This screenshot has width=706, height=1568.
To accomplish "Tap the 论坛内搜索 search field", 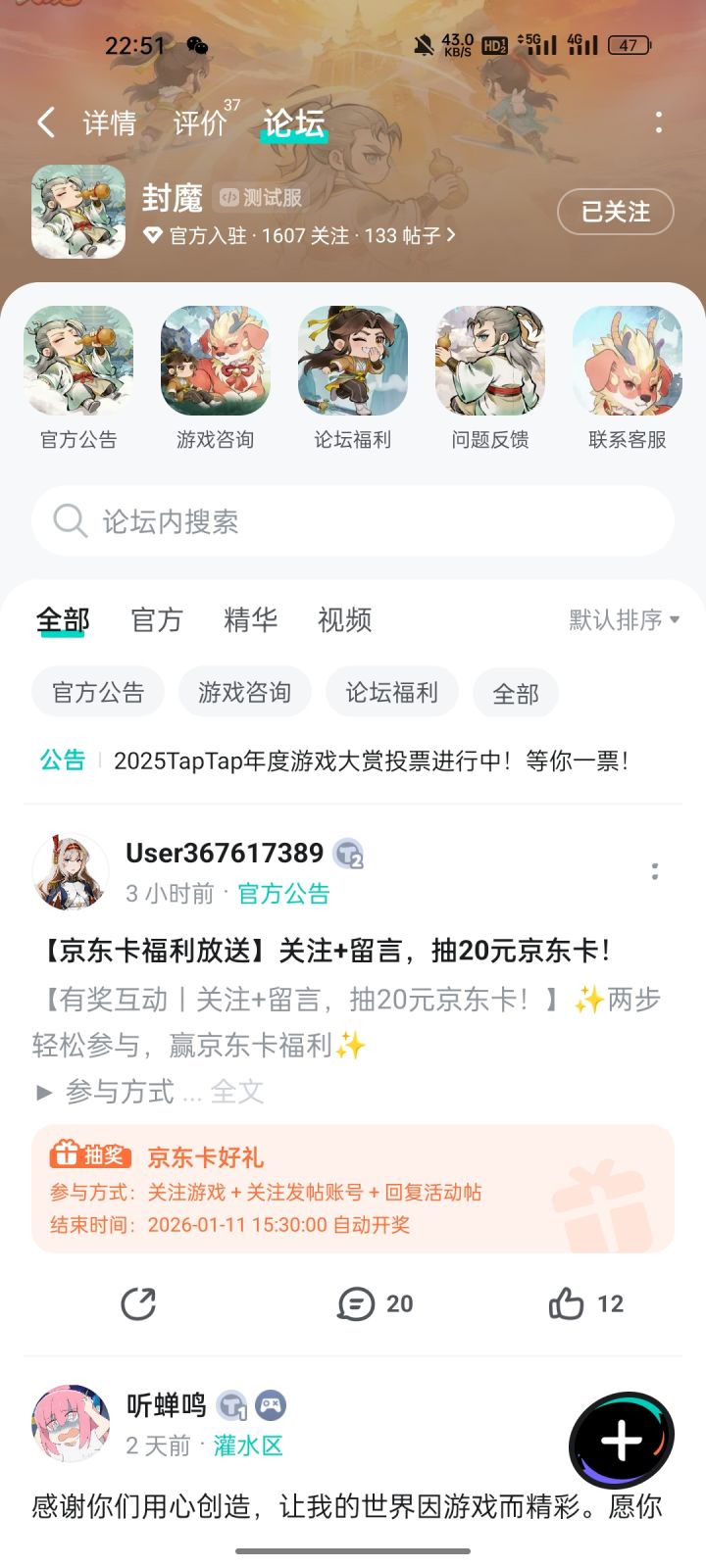I will 353,521.
